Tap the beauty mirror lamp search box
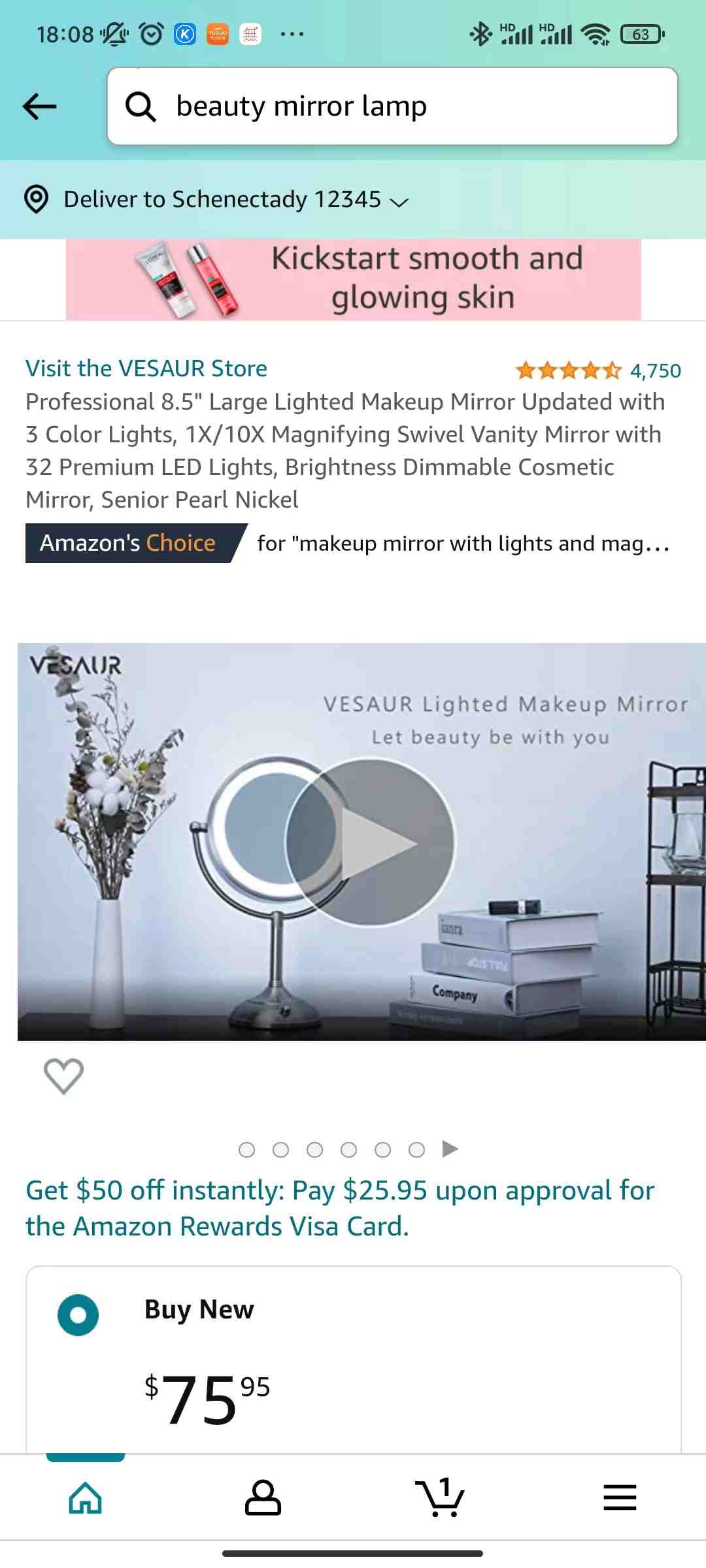This screenshot has width=706, height=1568. 392,106
